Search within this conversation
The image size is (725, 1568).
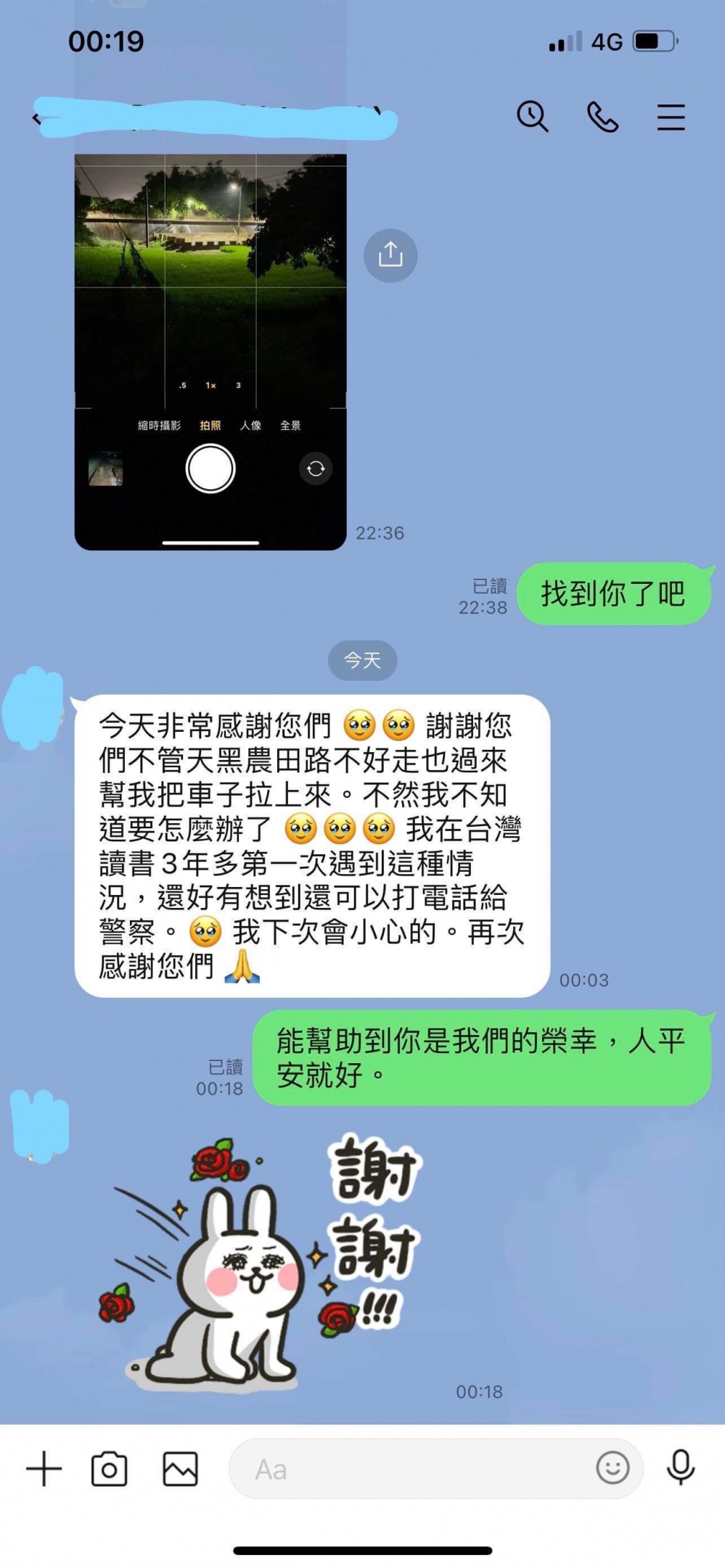[x=532, y=117]
